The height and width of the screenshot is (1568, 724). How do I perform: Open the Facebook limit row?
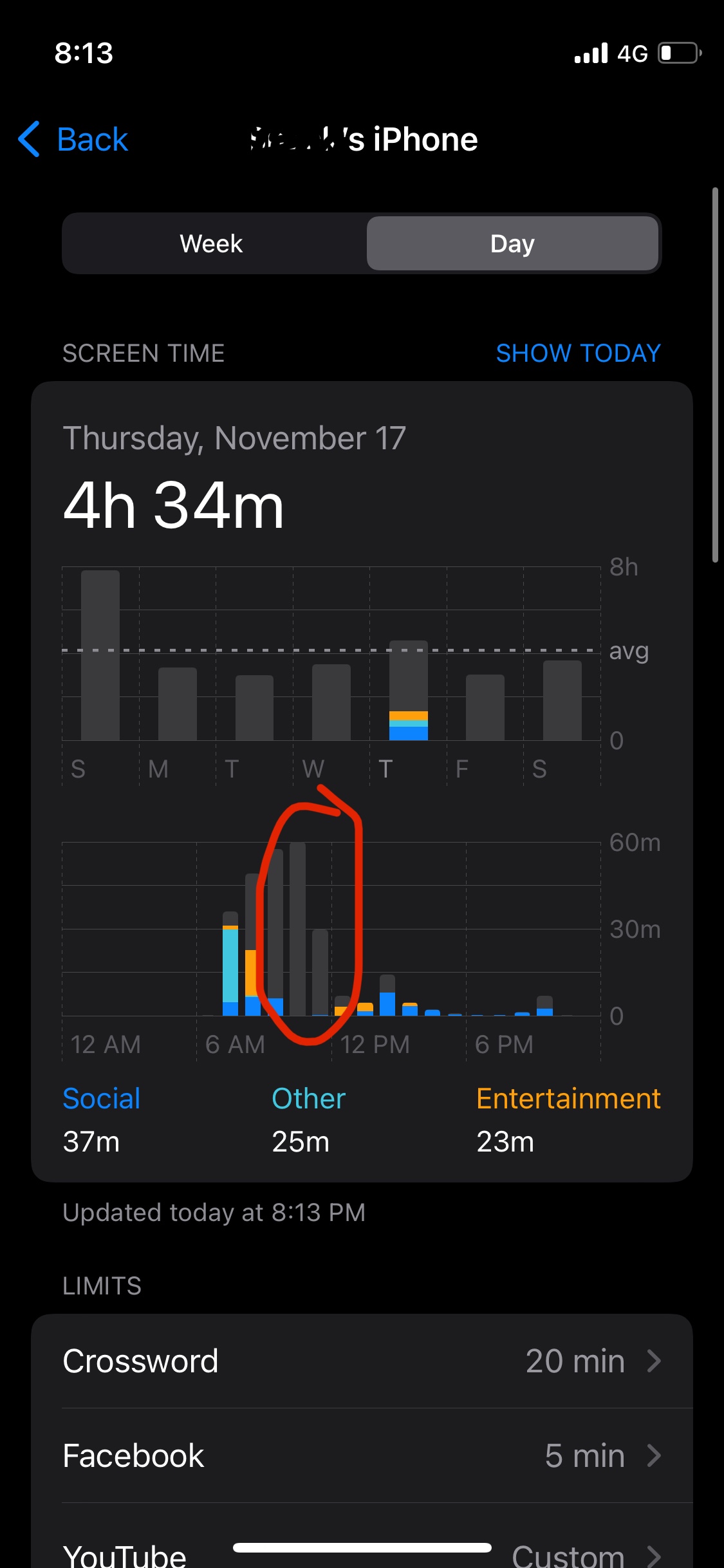click(x=362, y=1456)
